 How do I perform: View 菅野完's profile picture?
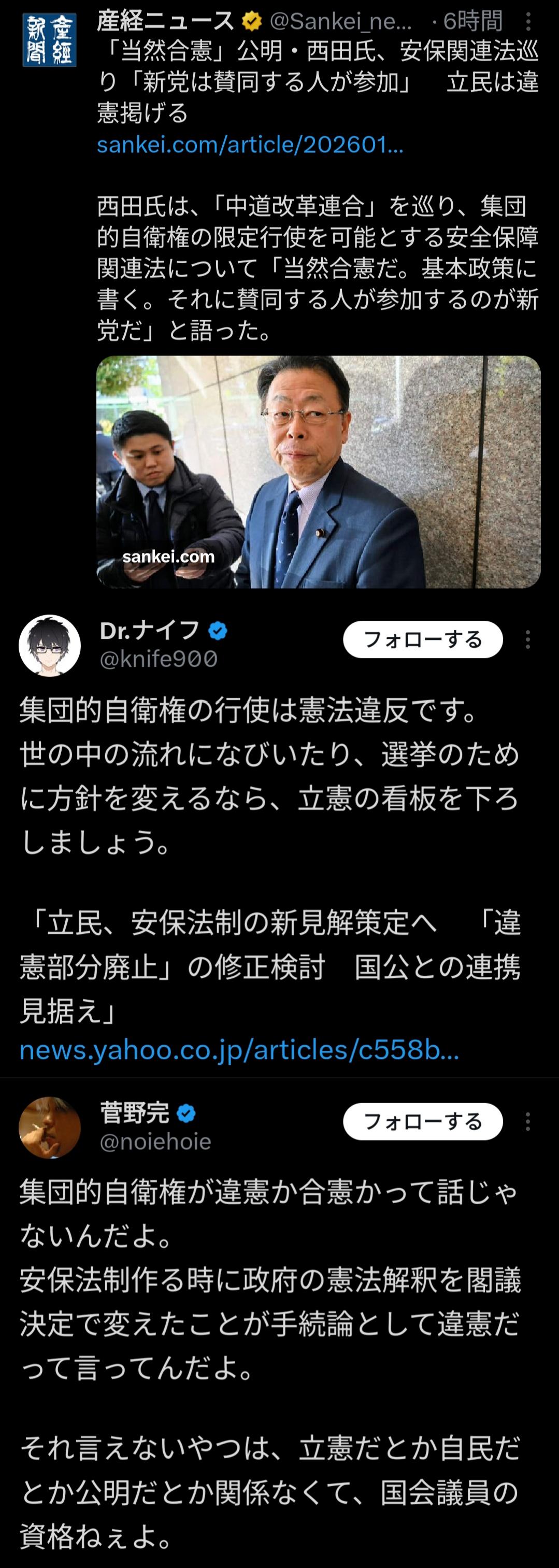[50, 1128]
